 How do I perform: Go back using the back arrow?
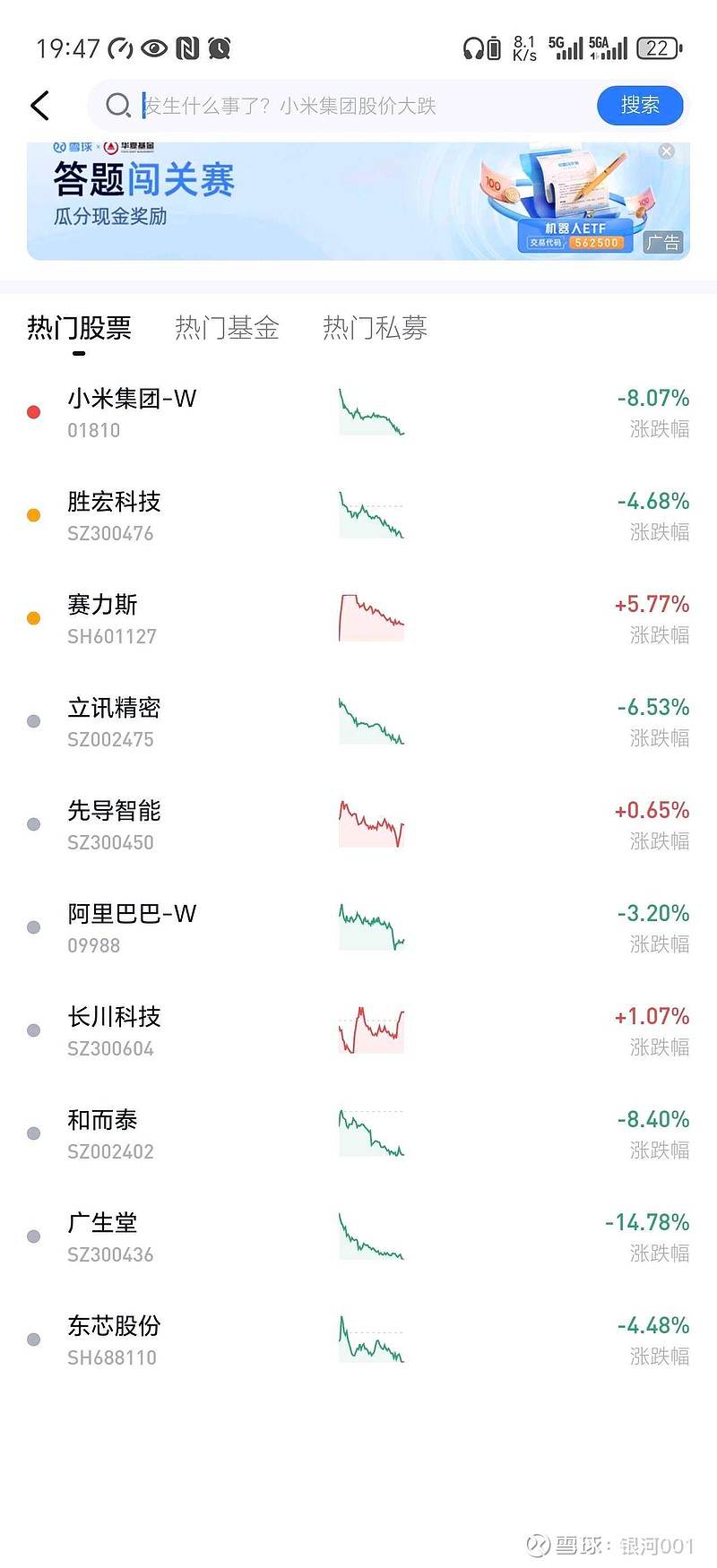(x=39, y=106)
